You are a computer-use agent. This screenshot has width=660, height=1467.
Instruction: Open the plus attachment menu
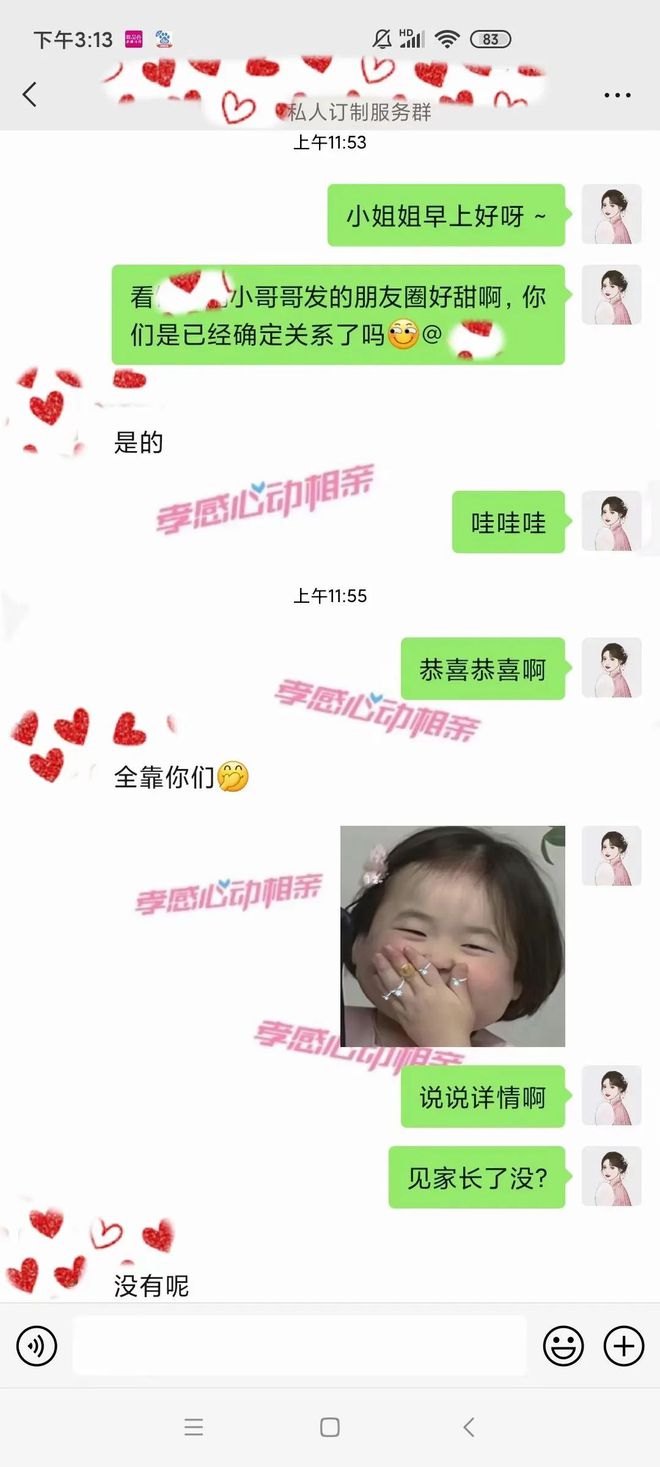[623, 1346]
